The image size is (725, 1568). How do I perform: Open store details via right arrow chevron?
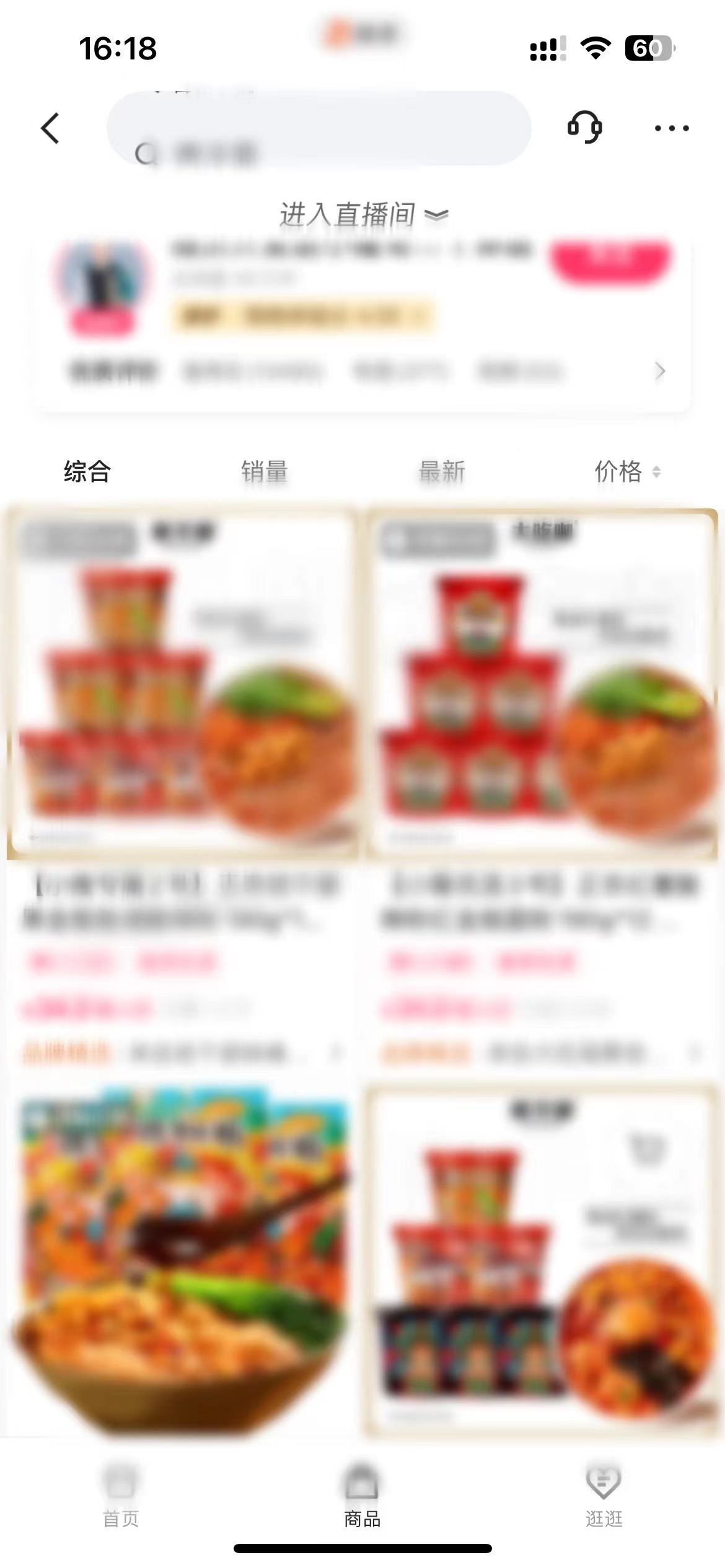[x=661, y=371]
